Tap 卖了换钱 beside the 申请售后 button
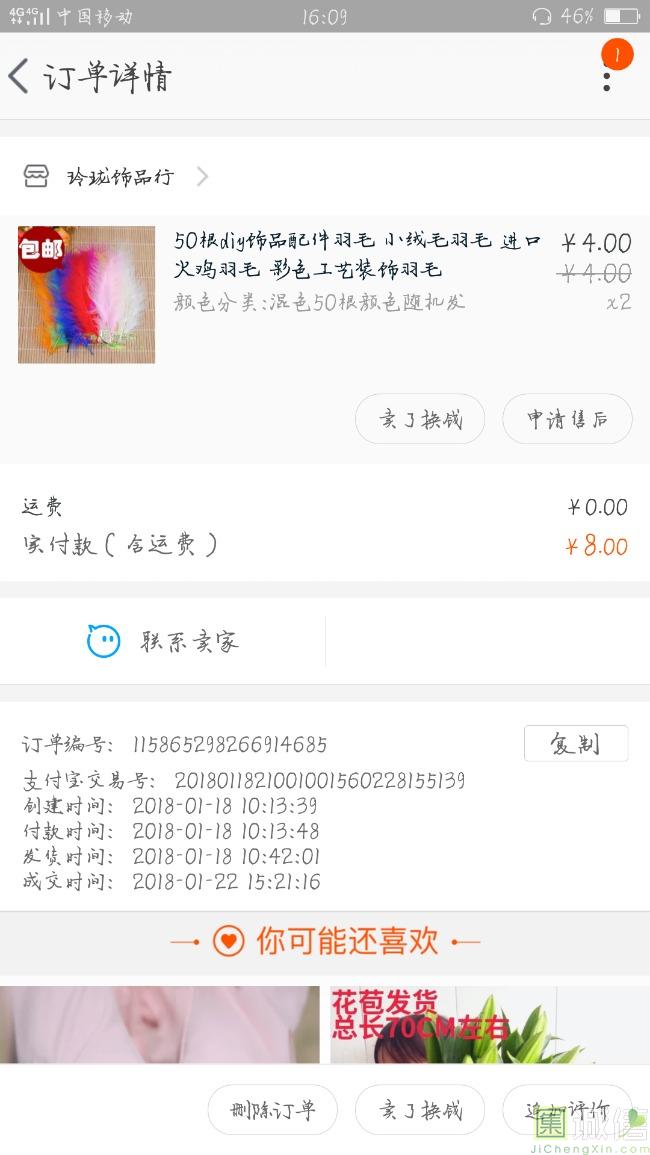The width and height of the screenshot is (650, 1155). pyautogui.click(x=420, y=419)
